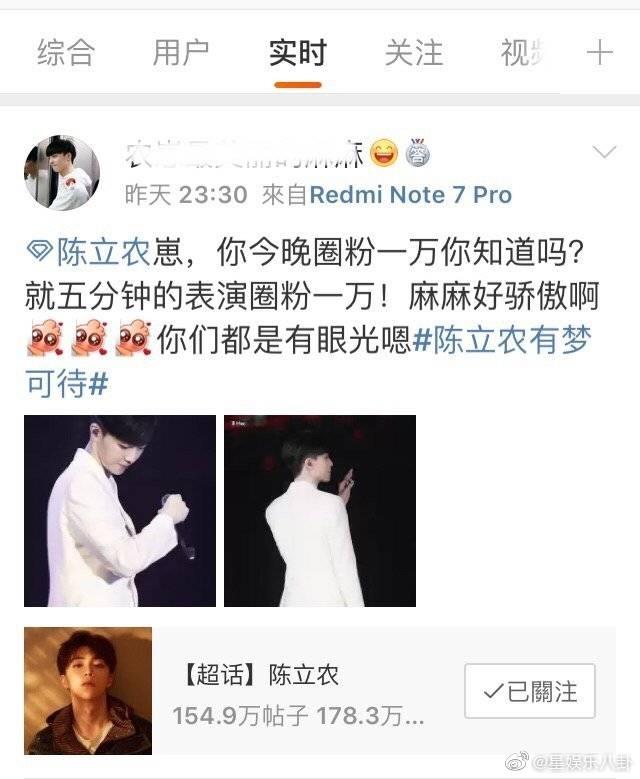
Task: Switch to the 用户 tab
Action: pyautogui.click(x=181, y=52)
